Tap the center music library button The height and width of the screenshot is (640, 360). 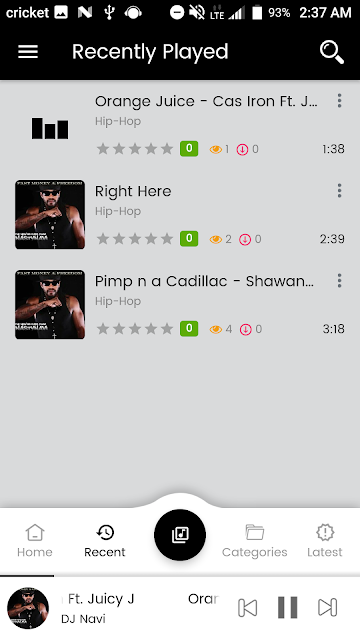(180, 535)
